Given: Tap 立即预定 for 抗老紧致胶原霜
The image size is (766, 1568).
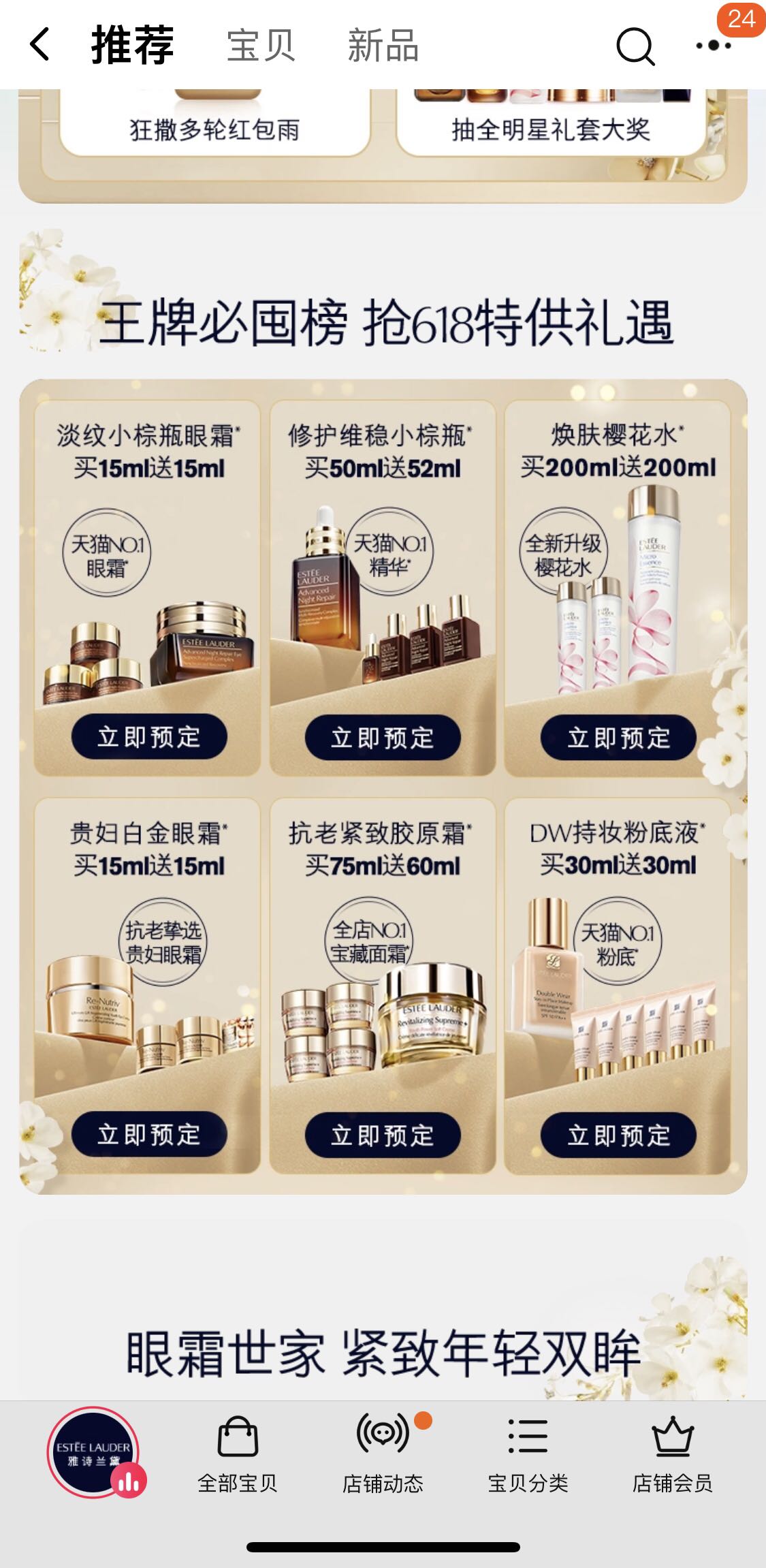Looking at the screenshot, I should [383, 1135].
